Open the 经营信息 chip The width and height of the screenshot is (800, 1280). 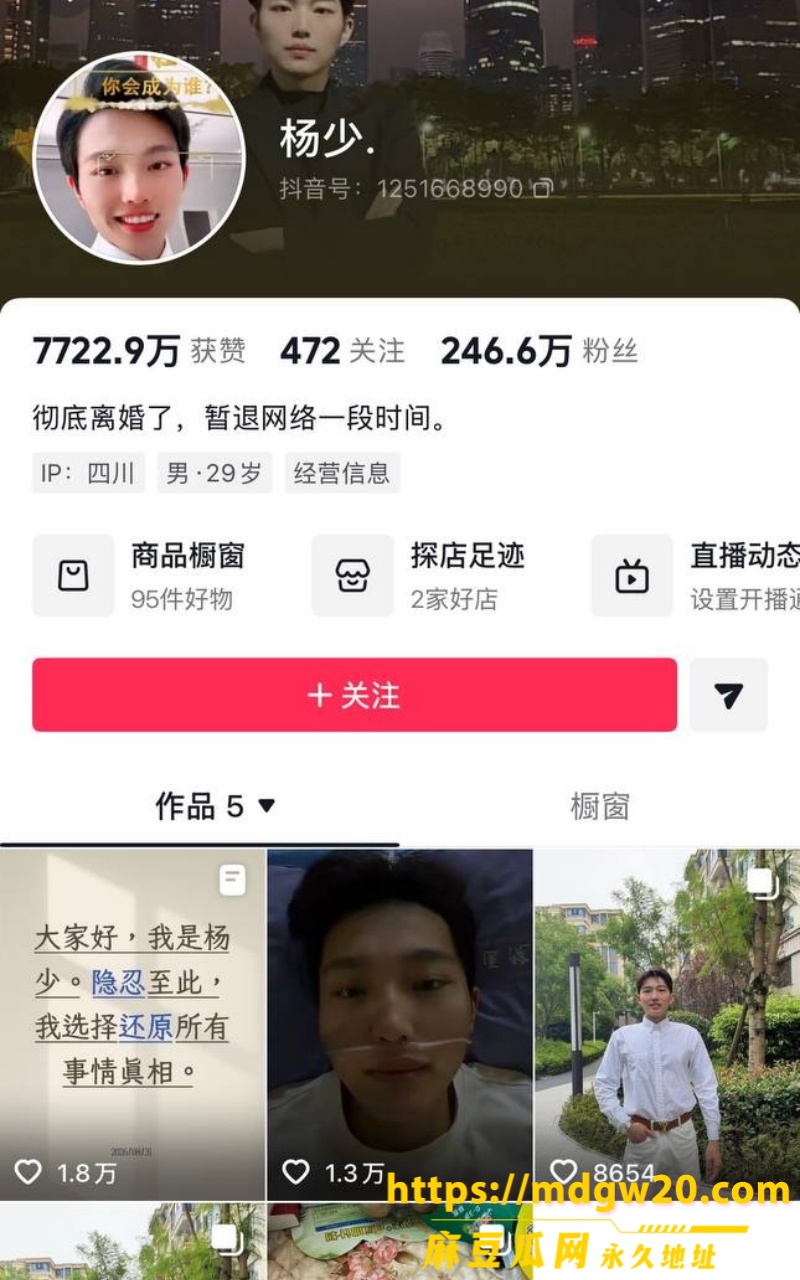click(342, 473)
